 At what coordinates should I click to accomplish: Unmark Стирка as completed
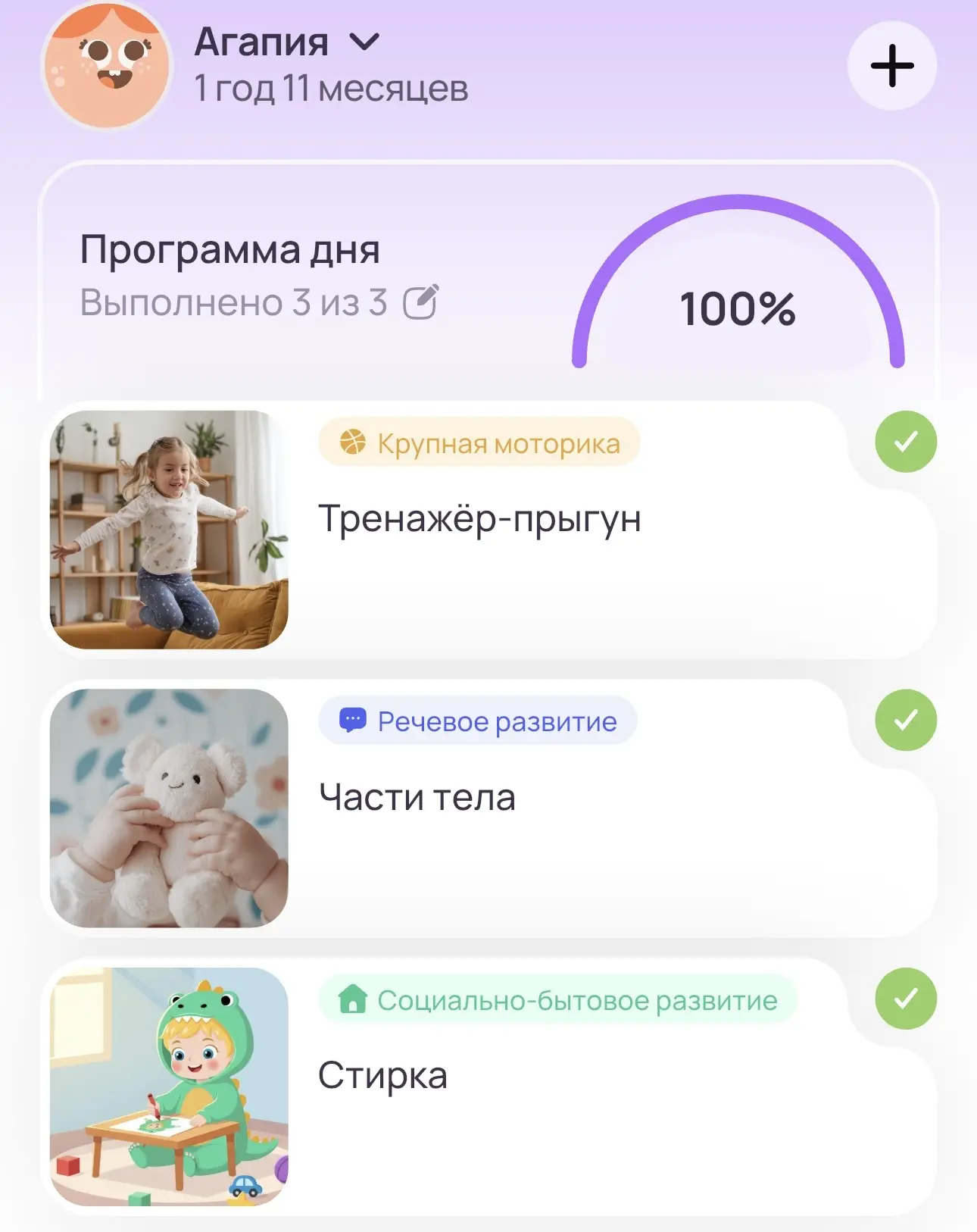[905, 998]
